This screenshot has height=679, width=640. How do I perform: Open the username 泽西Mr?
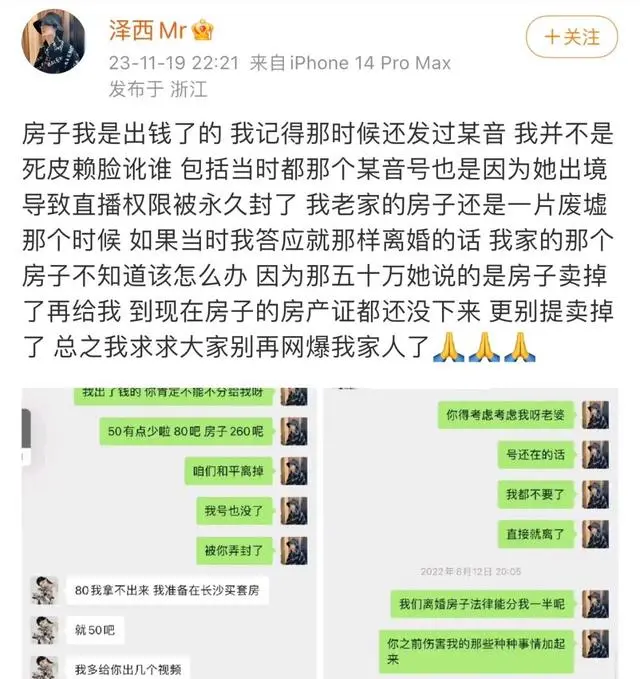point(147,28)
